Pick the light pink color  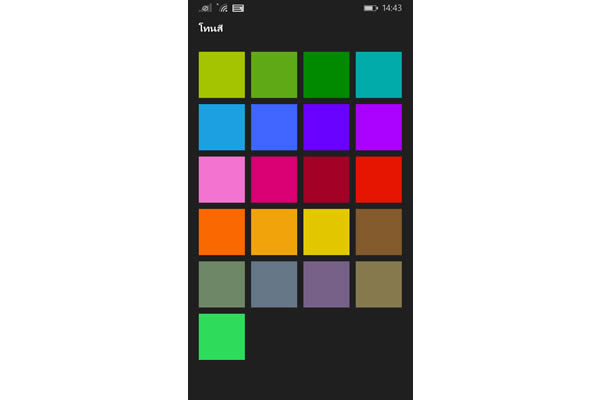(222, 180)
